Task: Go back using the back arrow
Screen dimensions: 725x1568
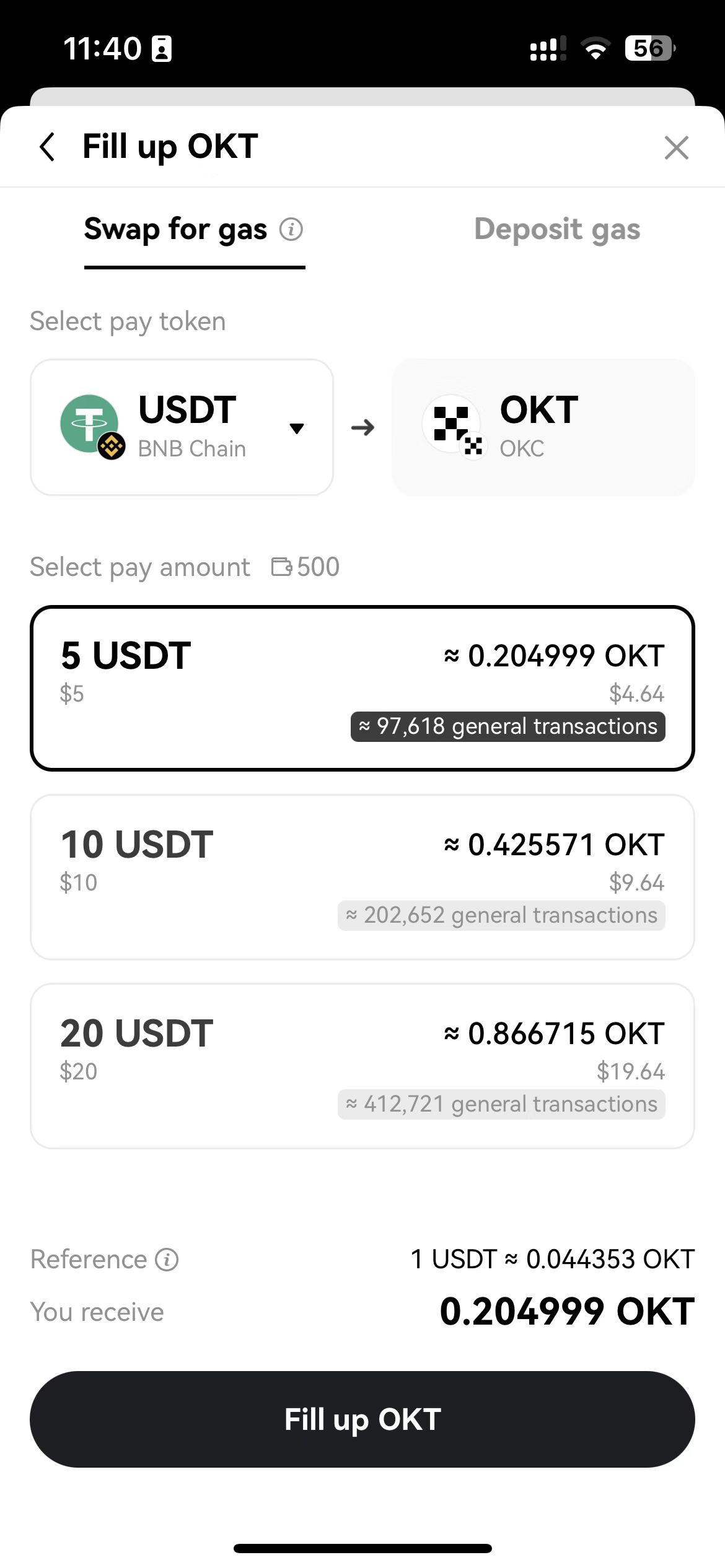Action: (x=48, y=147)
